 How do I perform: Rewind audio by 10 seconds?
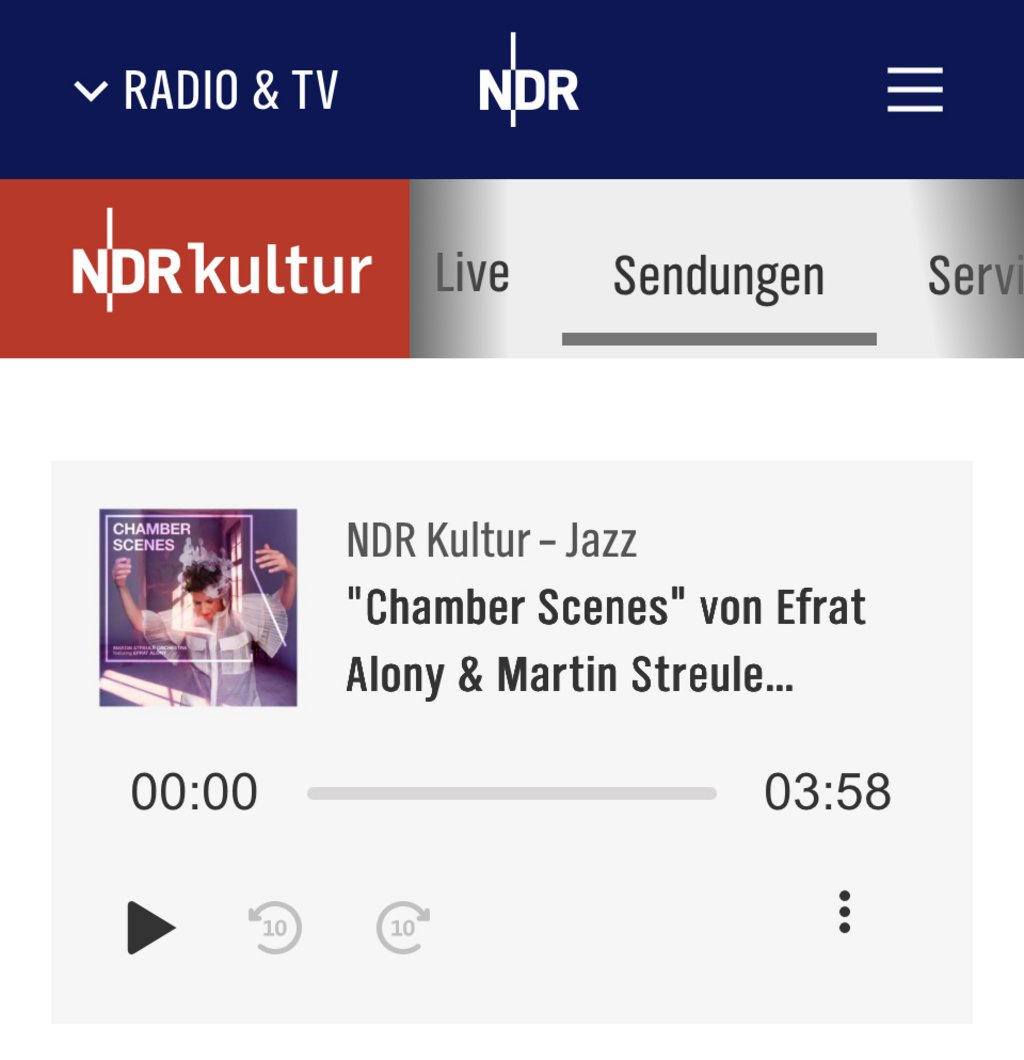(x=274, y=926)
